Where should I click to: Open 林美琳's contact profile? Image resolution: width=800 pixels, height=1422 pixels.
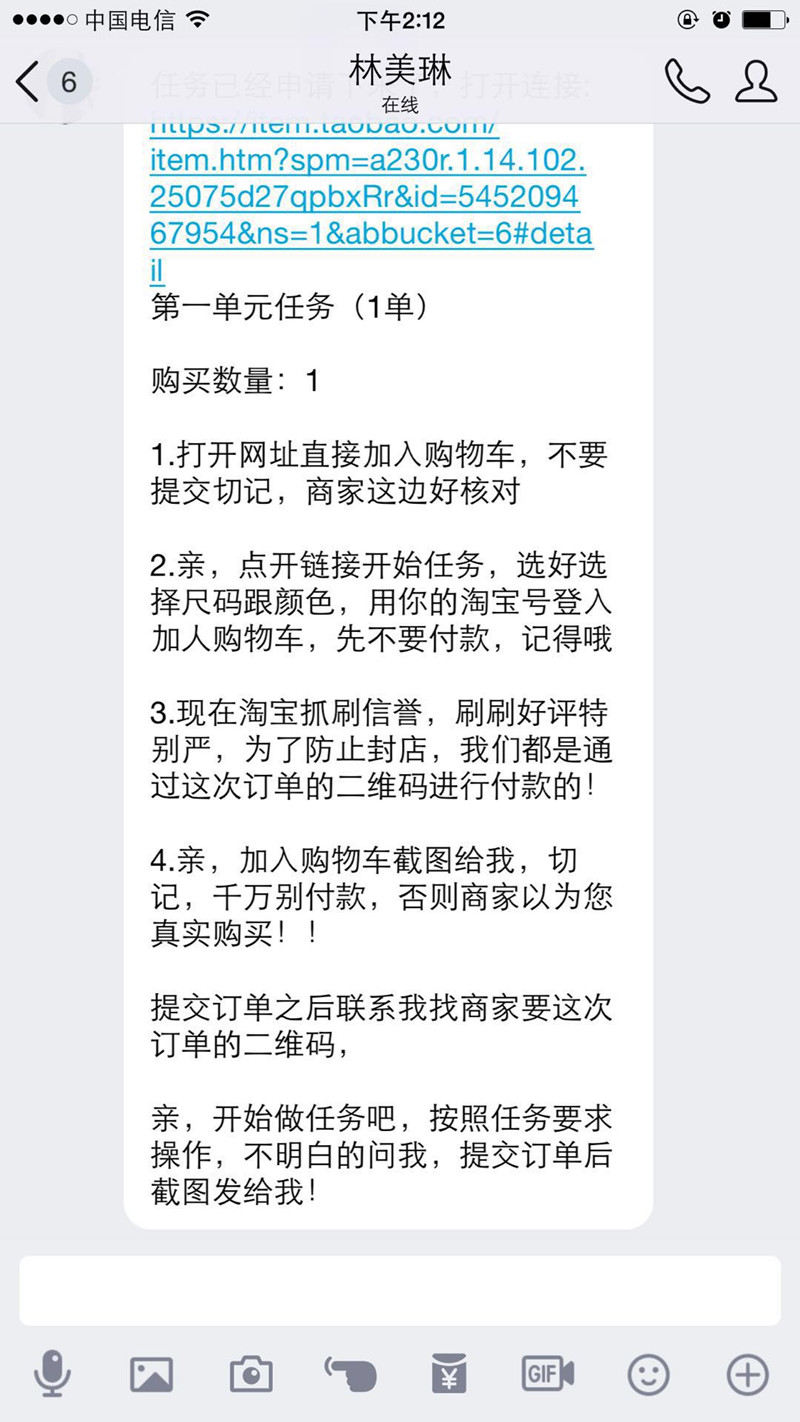[756, 81]
